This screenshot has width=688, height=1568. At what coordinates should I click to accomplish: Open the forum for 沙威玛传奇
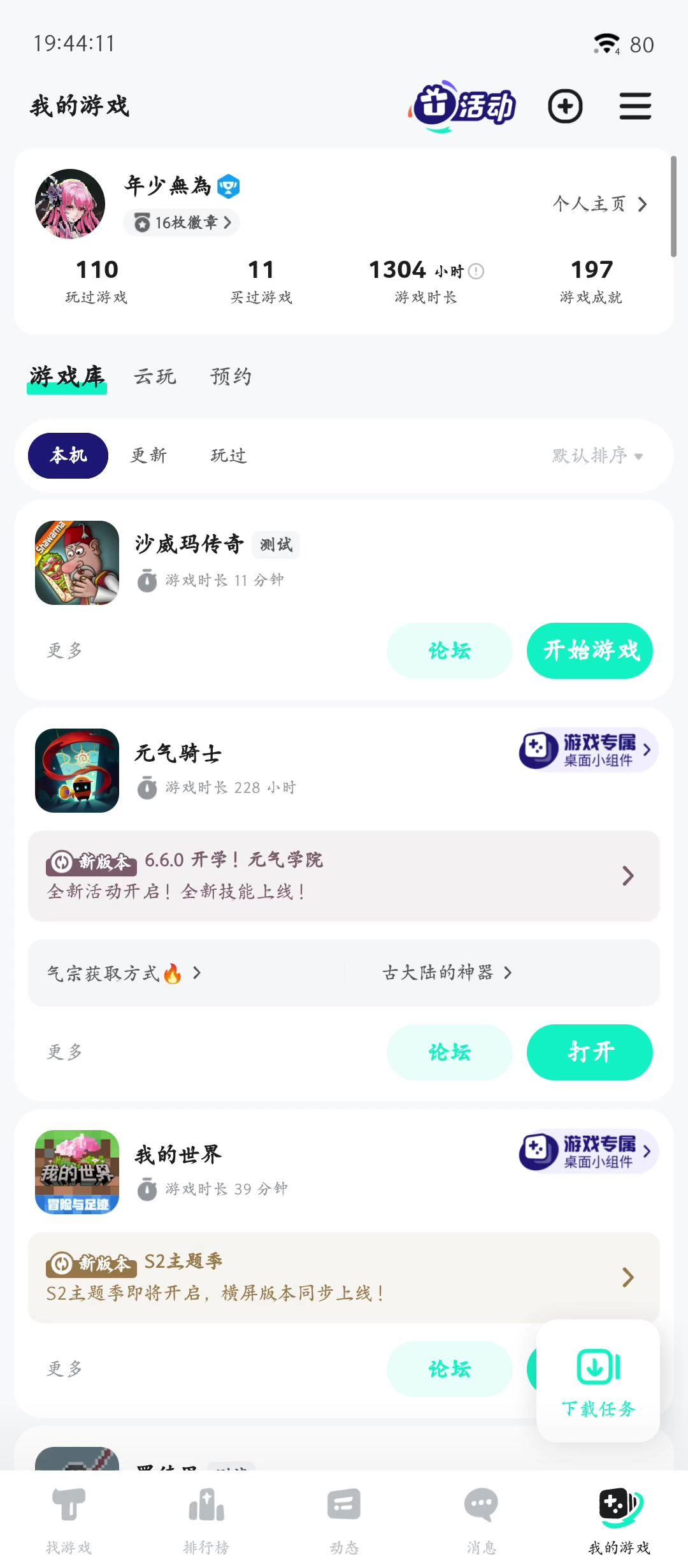[x=449, y=651]
